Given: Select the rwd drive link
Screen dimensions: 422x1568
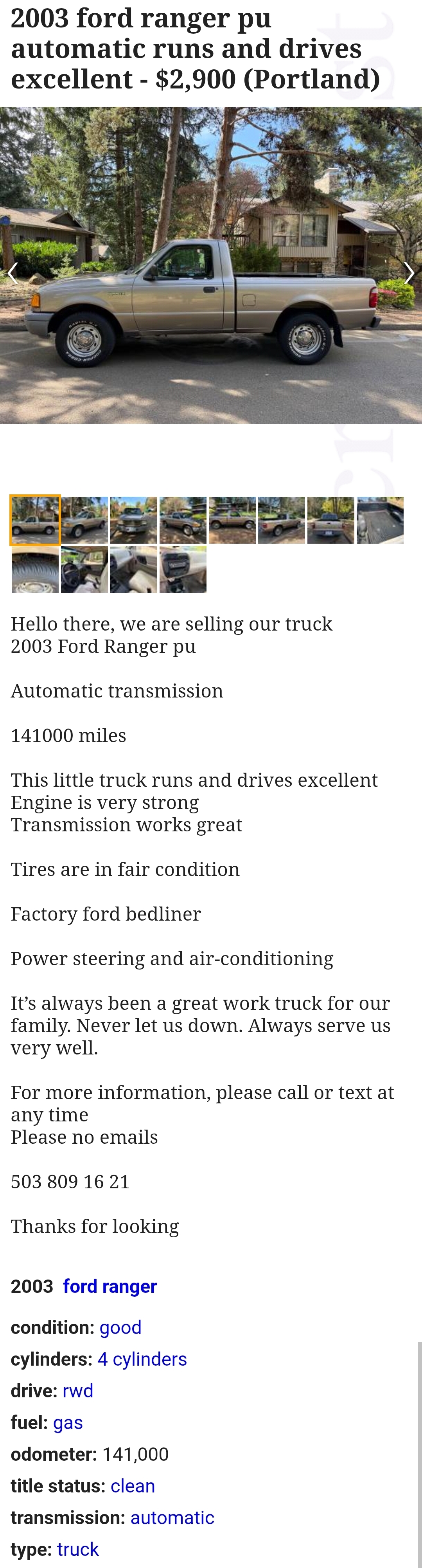Looking at the screenshot, I should click(x=78, y=1390).
